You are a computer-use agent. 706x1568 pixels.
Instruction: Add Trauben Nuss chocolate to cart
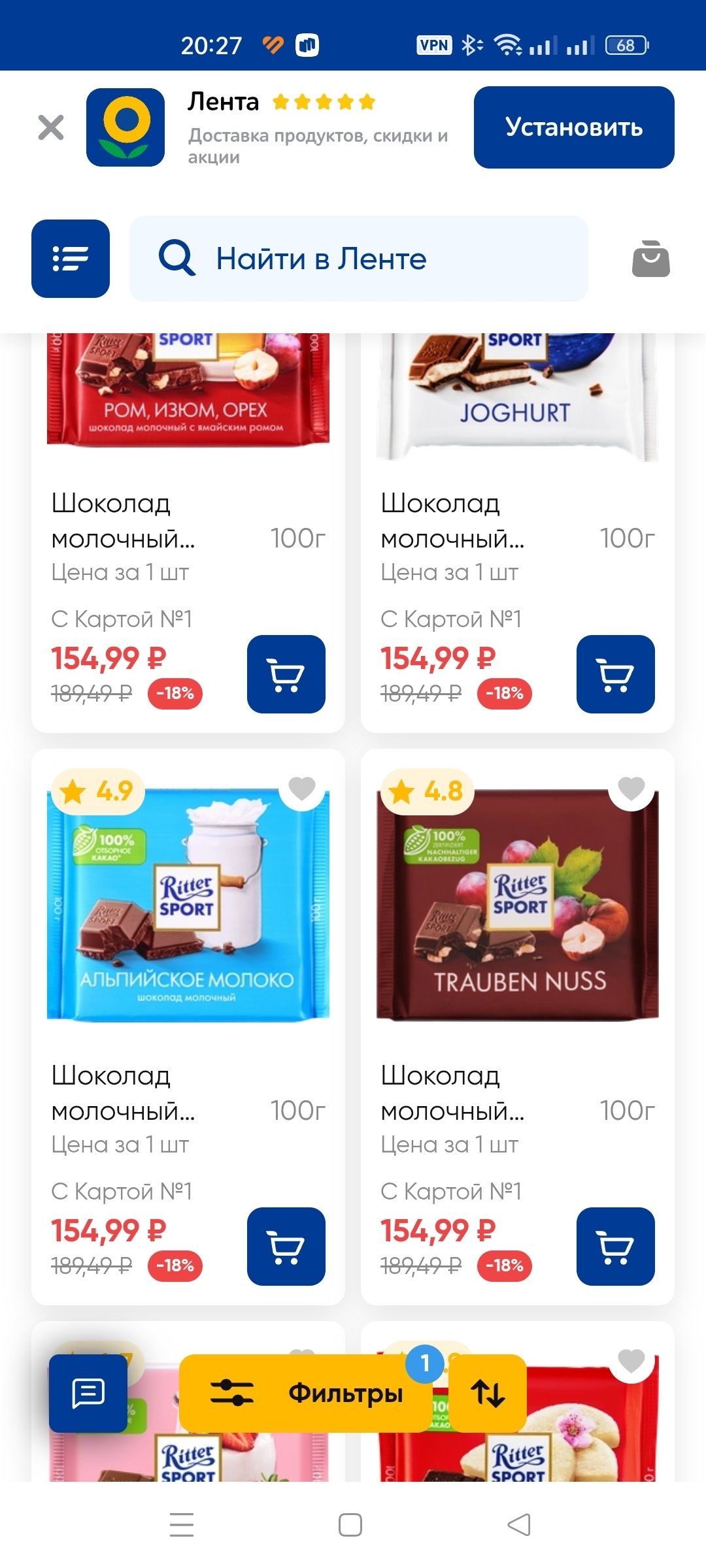pos(615,1246)
